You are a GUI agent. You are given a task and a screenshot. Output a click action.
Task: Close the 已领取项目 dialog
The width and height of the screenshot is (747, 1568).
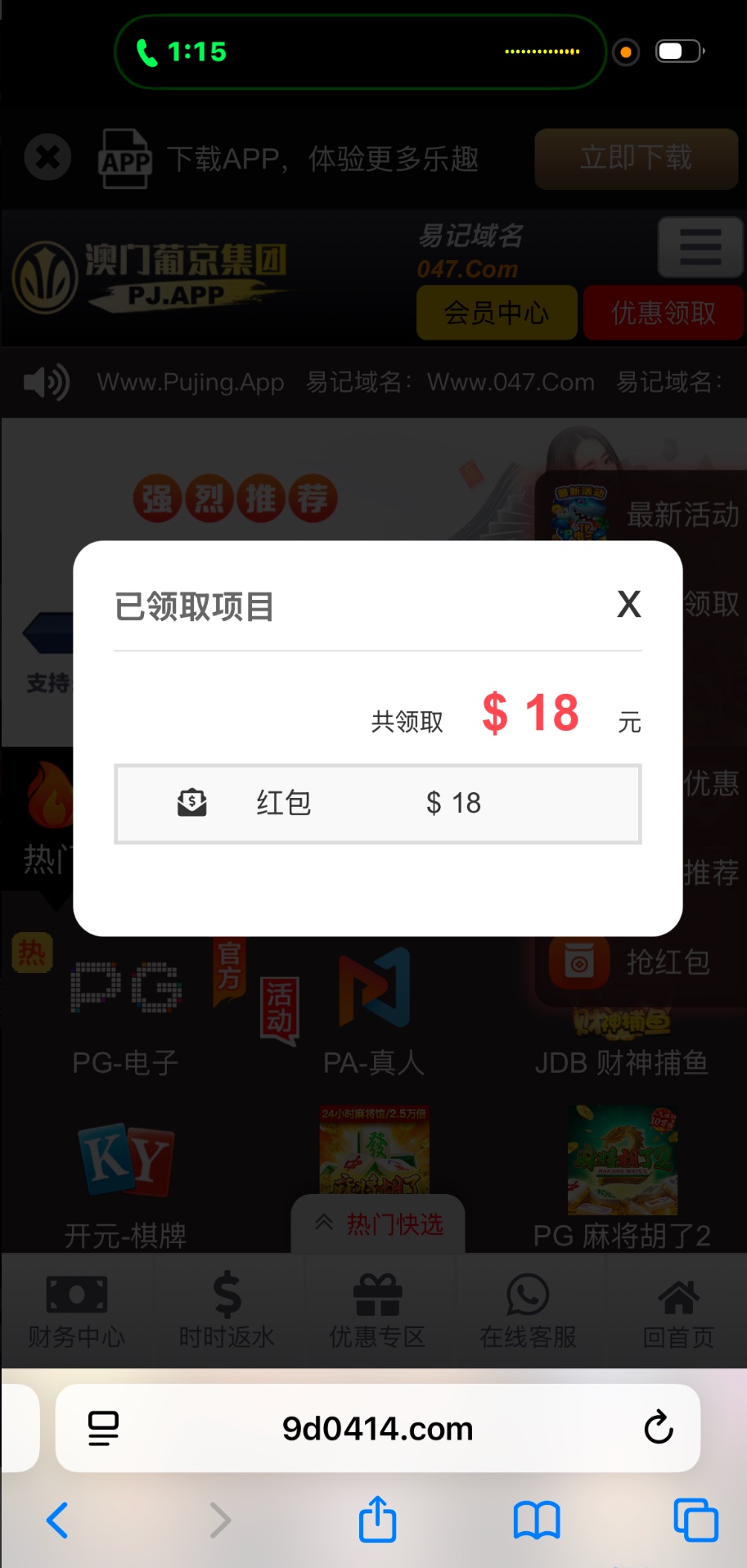pyautogui.click(x=628, y=605)
